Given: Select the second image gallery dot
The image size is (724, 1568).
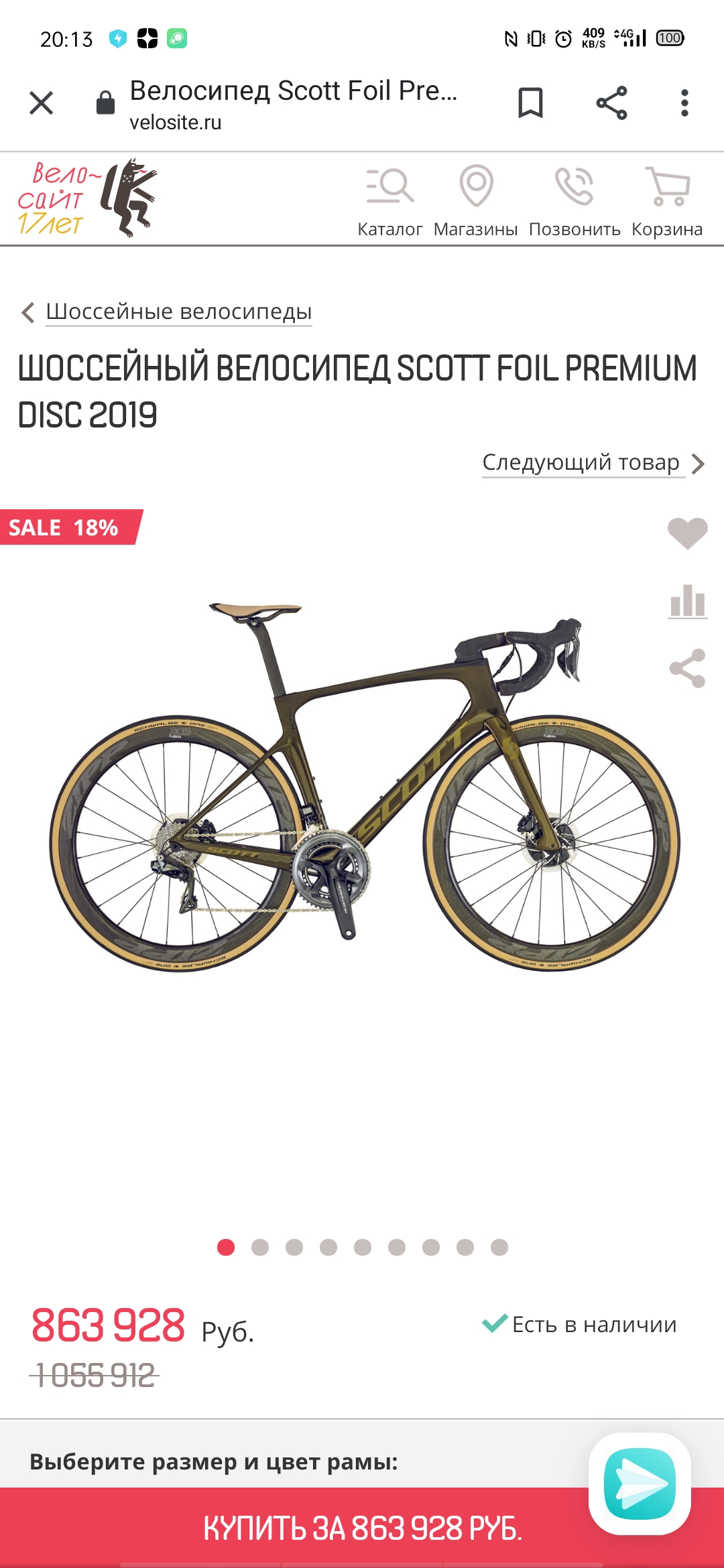Looking at the screenshot, I should pyautogui.click(x=260, y=1247).
